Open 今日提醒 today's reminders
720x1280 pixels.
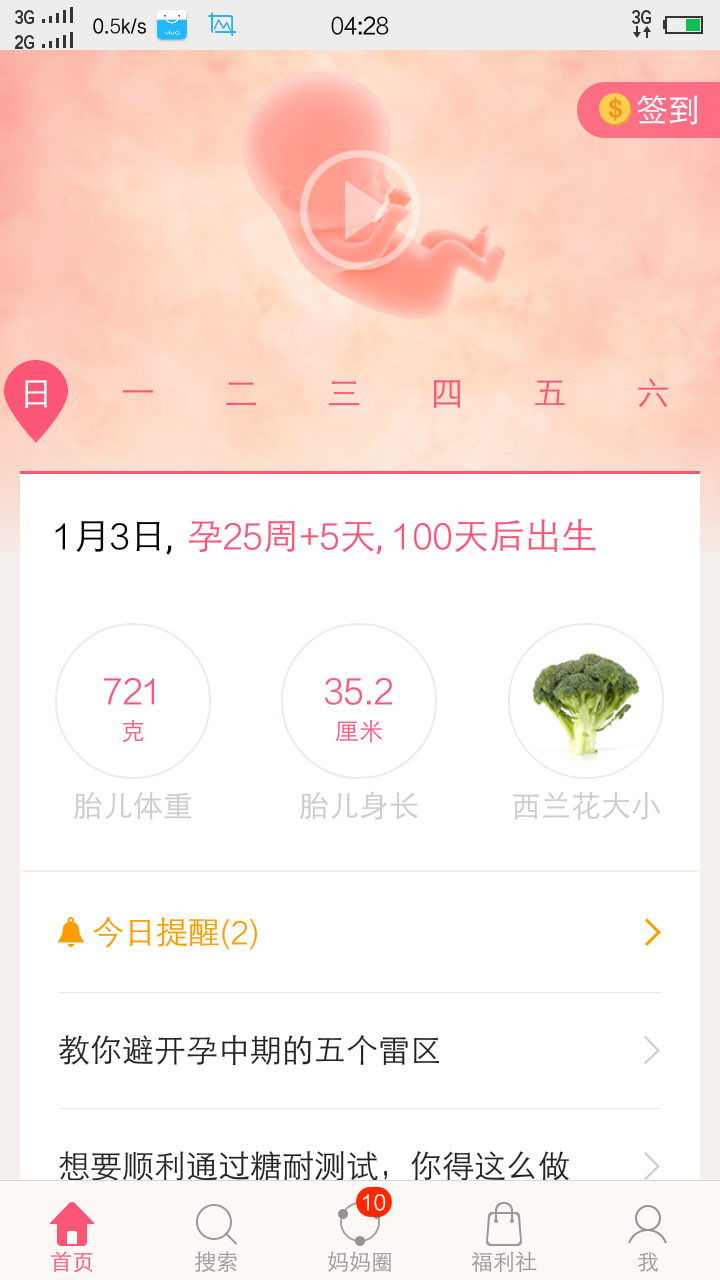tap(359, 933)
